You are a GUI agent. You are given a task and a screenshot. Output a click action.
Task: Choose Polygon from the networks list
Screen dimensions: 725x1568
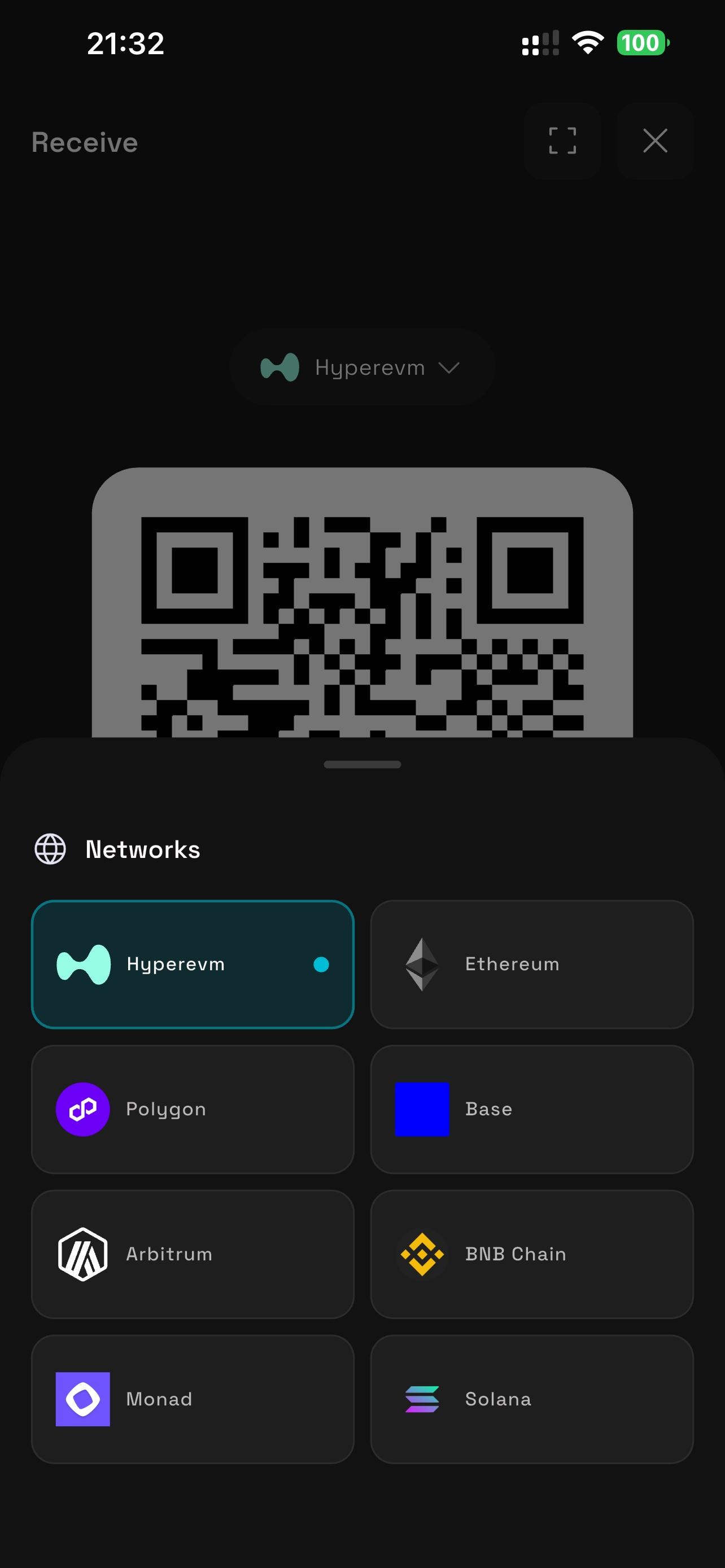[193, 1109]
